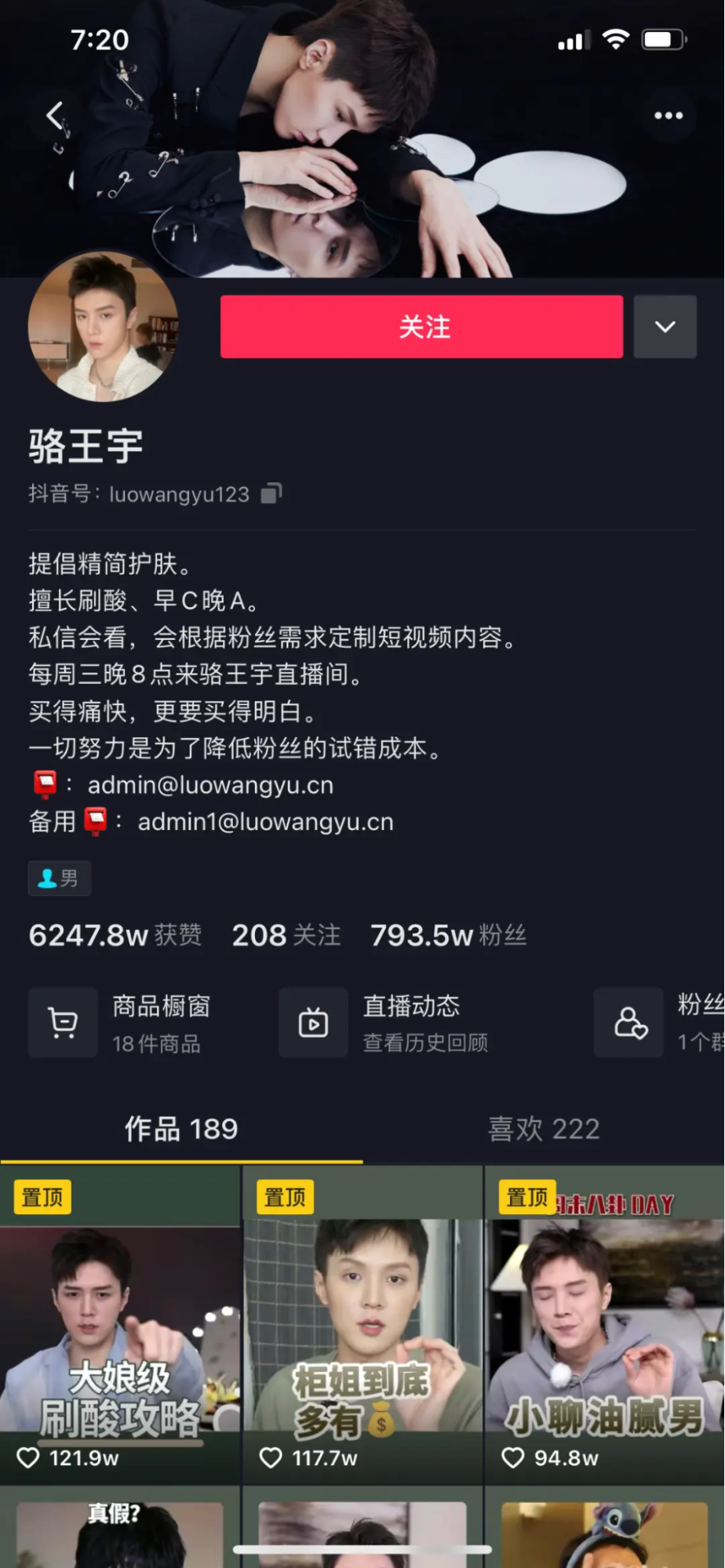Go back using the top-left arrow
Screen dimensions: 725x1568
pos(54,116)
